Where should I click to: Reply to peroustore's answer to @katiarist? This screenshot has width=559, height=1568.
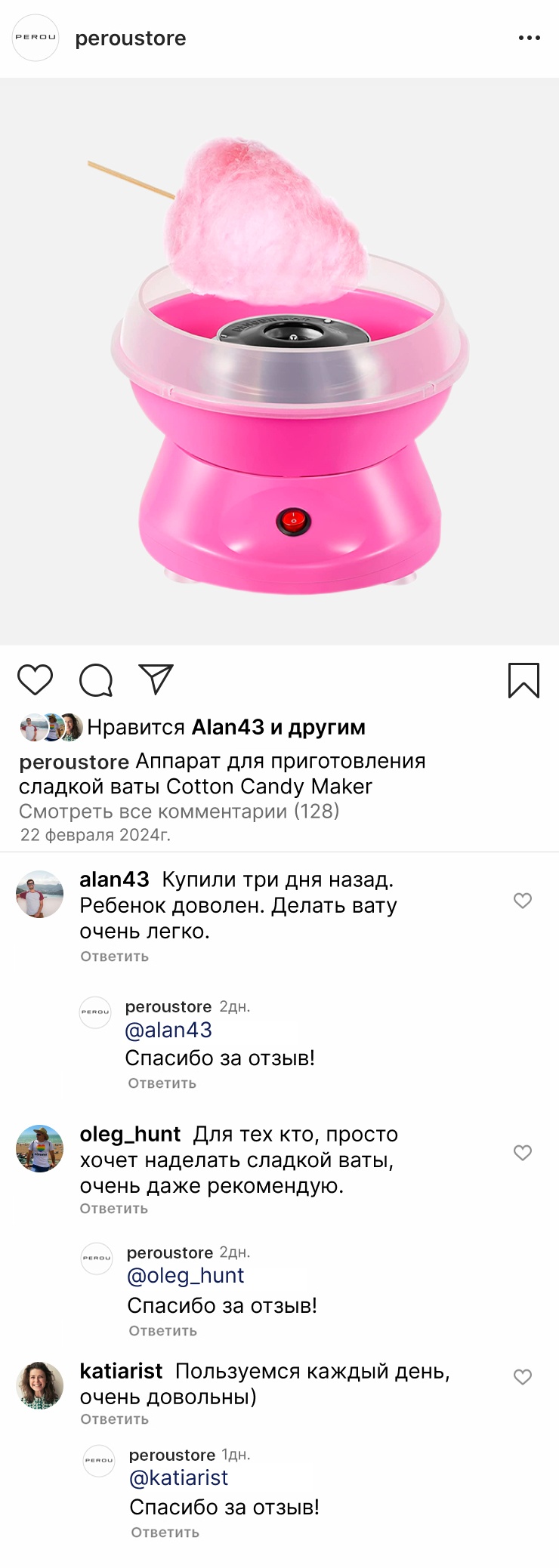coord(165,1533)
